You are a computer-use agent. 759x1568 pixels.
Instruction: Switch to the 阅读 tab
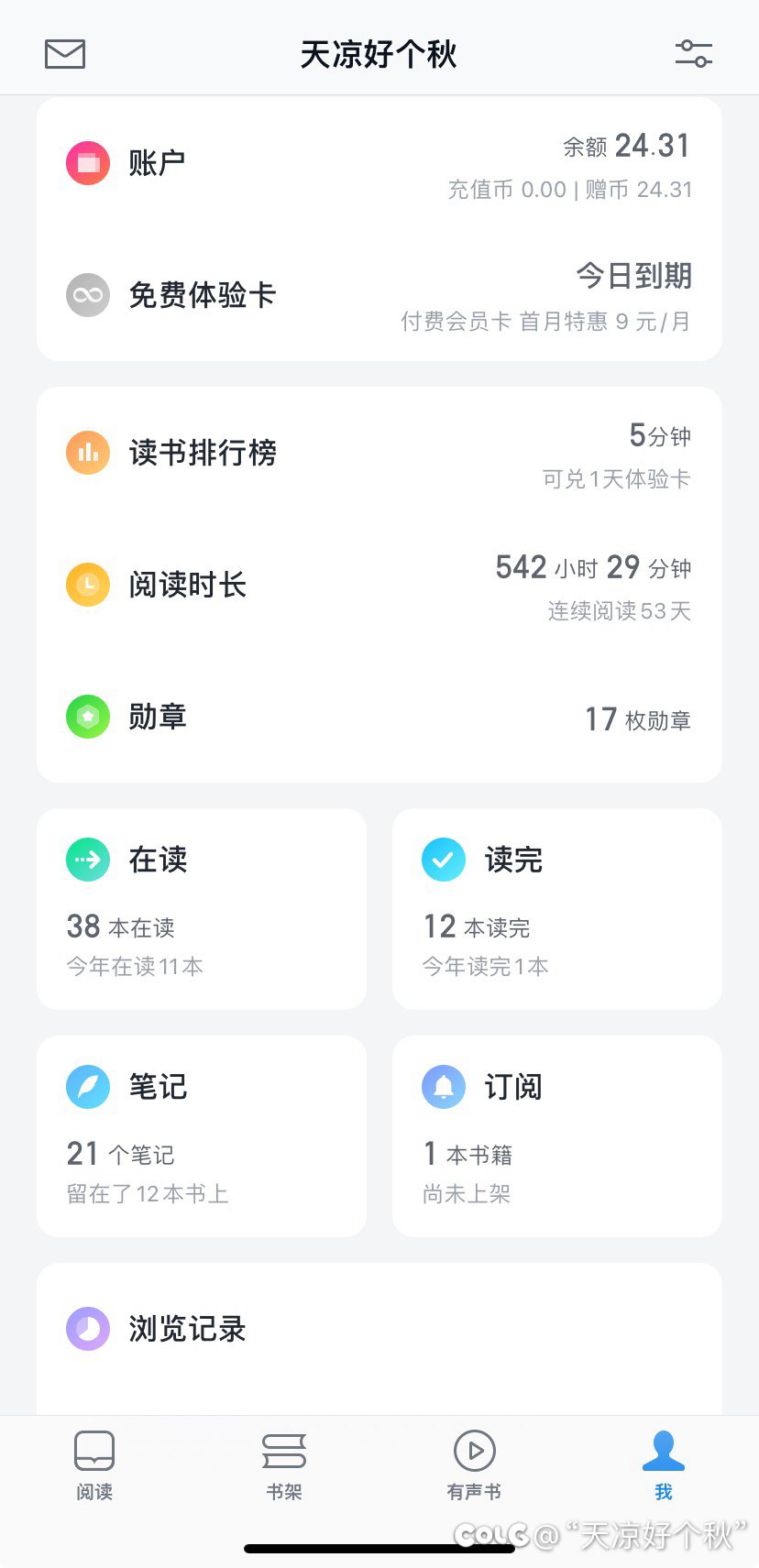coord(94,1464)
